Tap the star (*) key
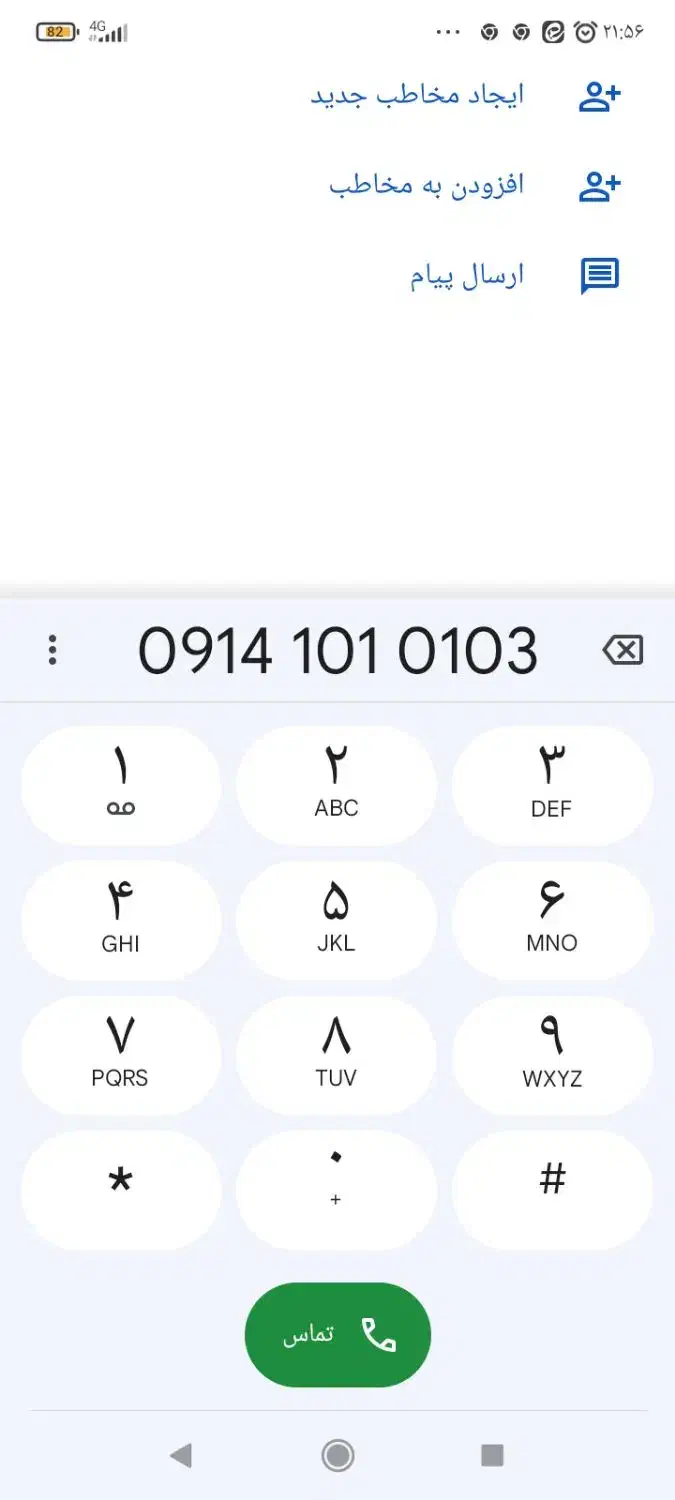The image size is (675, 1500). (x=120, y=1190)
